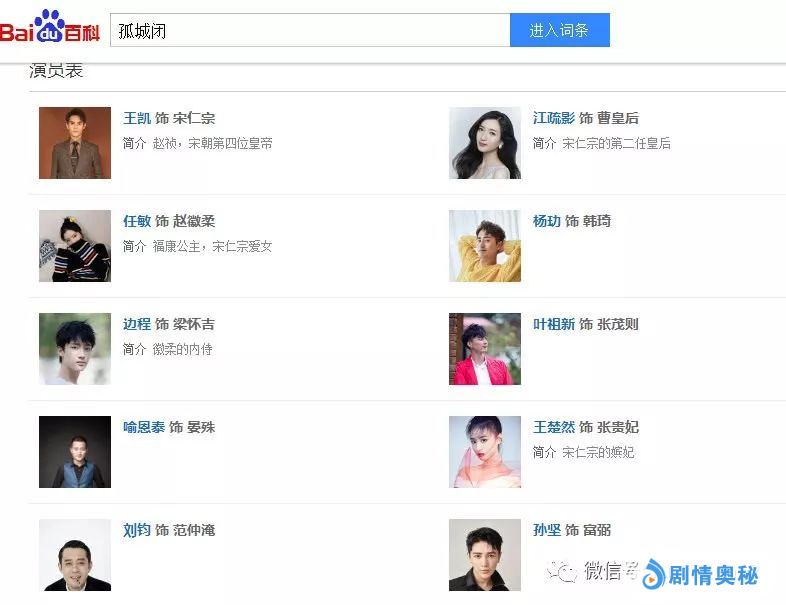The image size is (786, 605).
Task: Open actor link 江疏影
Action: (554, 118)
